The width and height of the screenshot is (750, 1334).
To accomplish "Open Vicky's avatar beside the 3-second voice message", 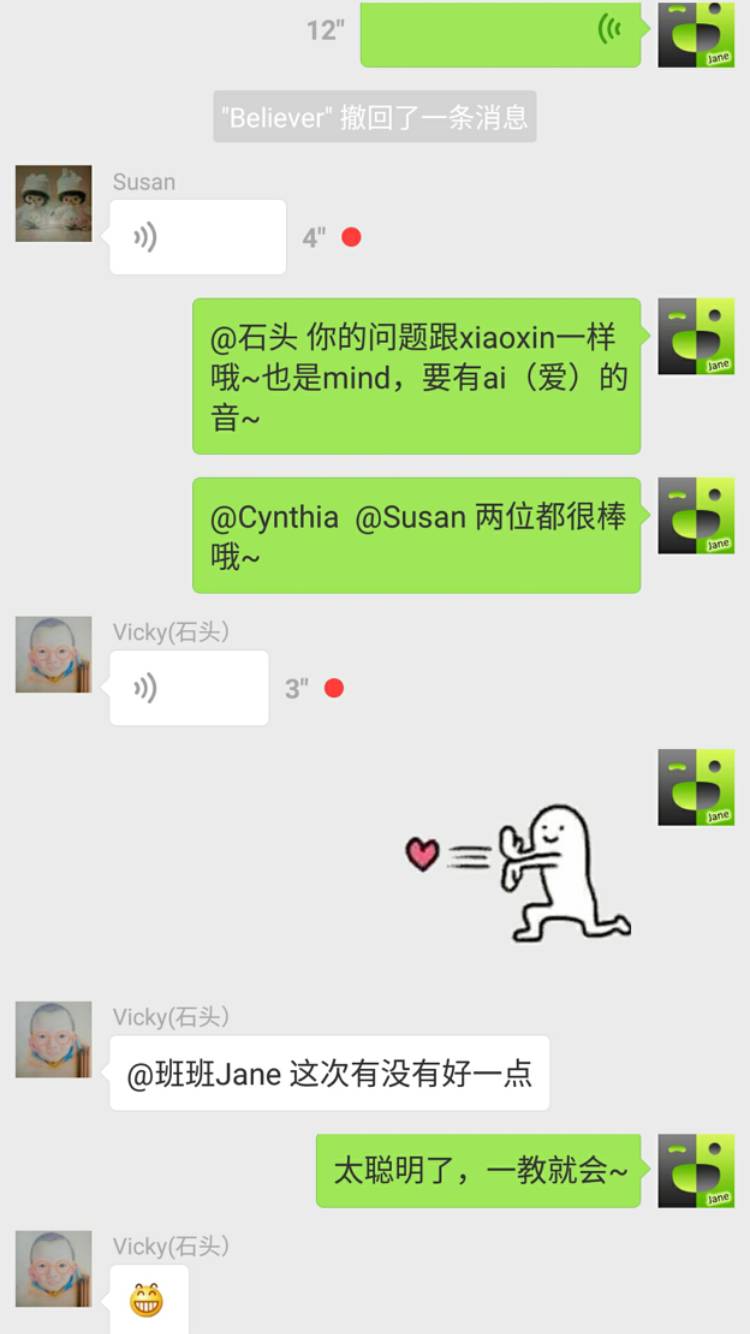I will click(54, 655).
